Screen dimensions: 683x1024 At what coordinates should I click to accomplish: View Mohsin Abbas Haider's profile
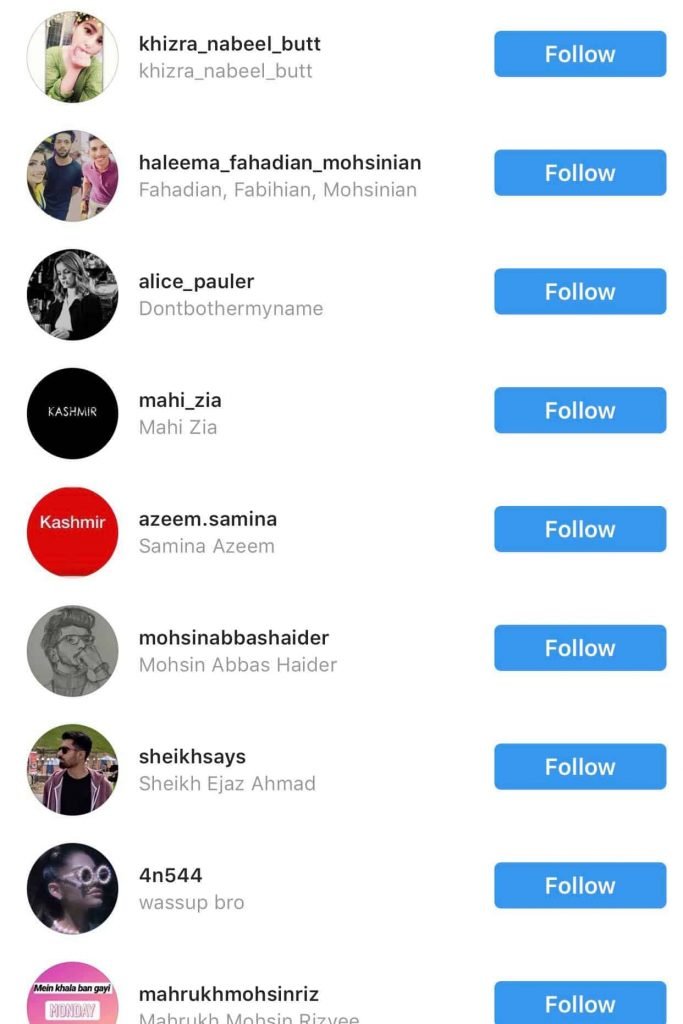coord(233,638)
